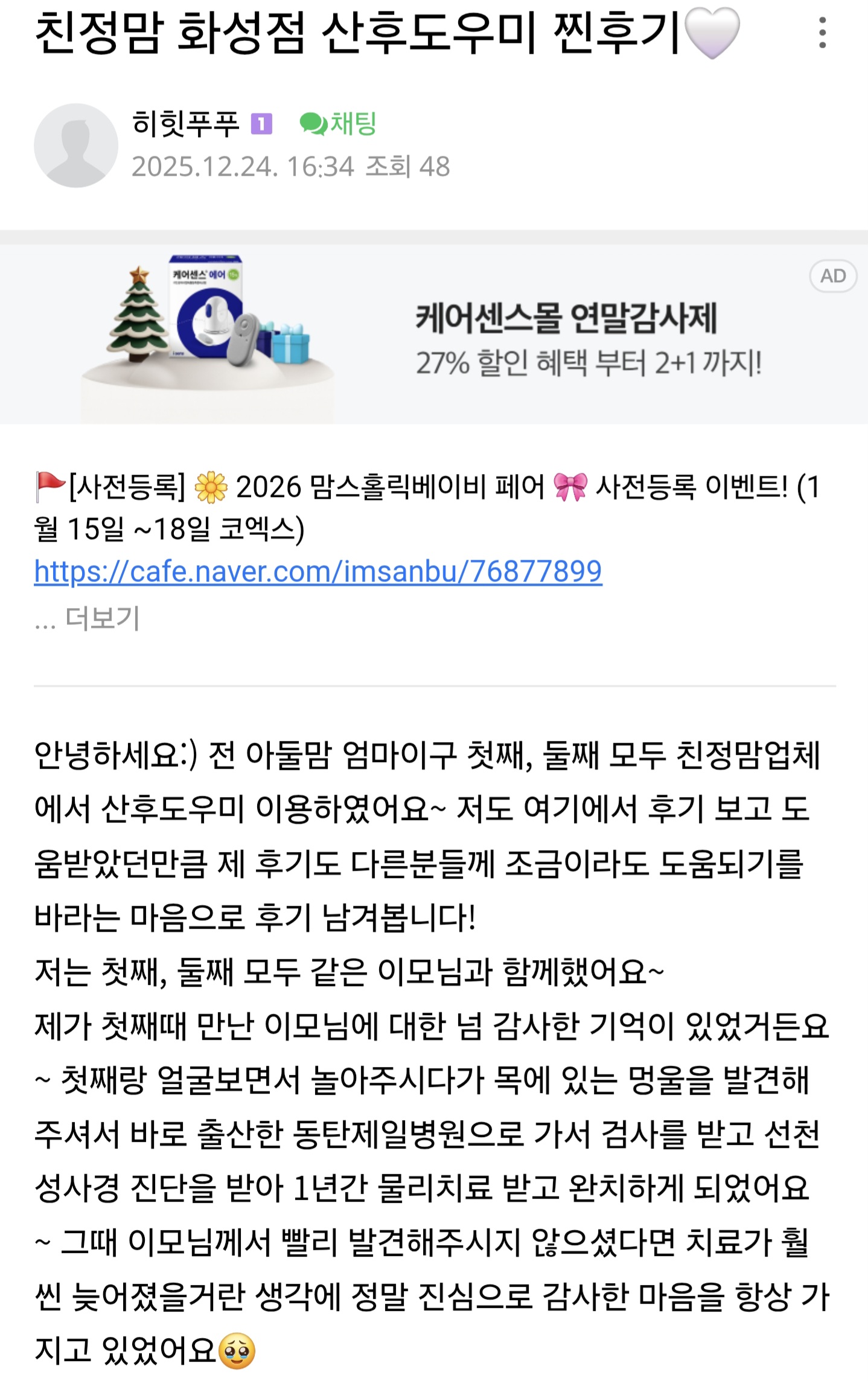Start a 채팅 with the author
The image size is (868, 1381).
pyautogui.click(x=339, y=124)
